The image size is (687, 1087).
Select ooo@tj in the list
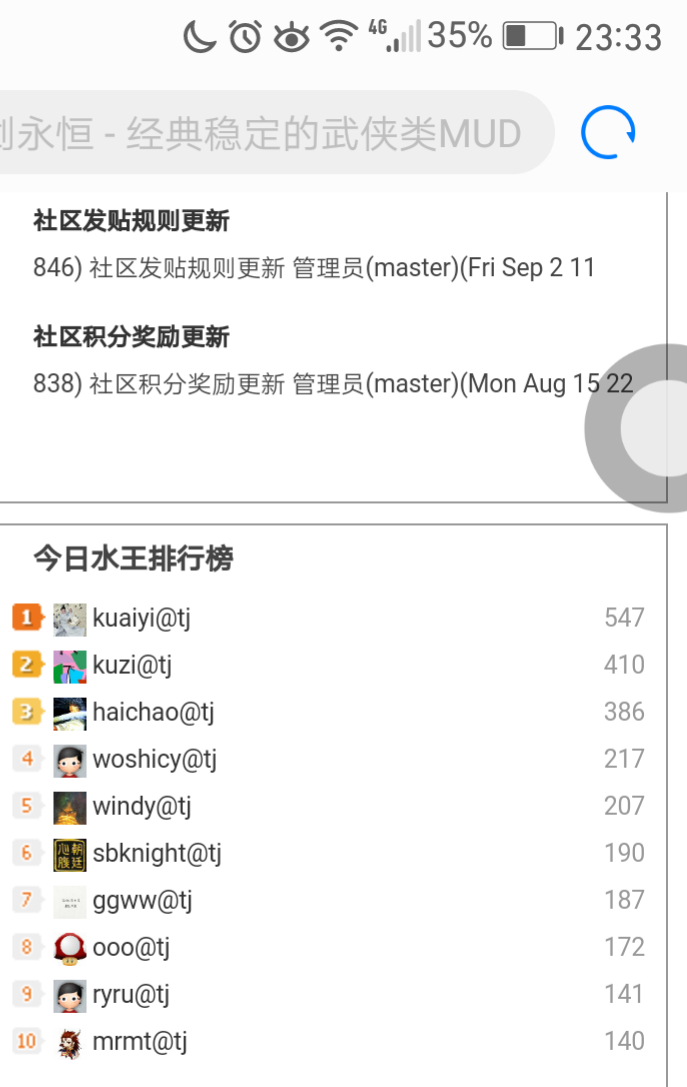coord(131,947)
